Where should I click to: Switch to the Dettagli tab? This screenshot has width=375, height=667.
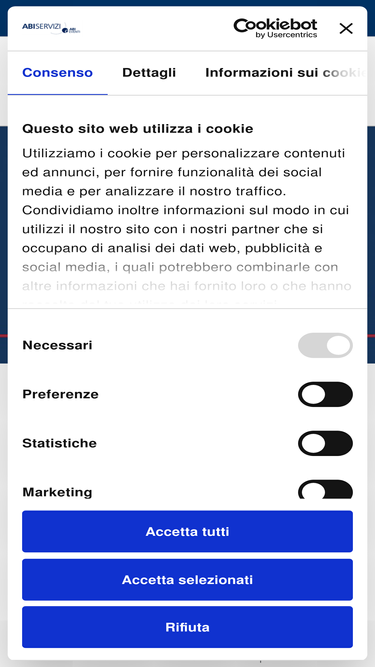tap(149, 73)
